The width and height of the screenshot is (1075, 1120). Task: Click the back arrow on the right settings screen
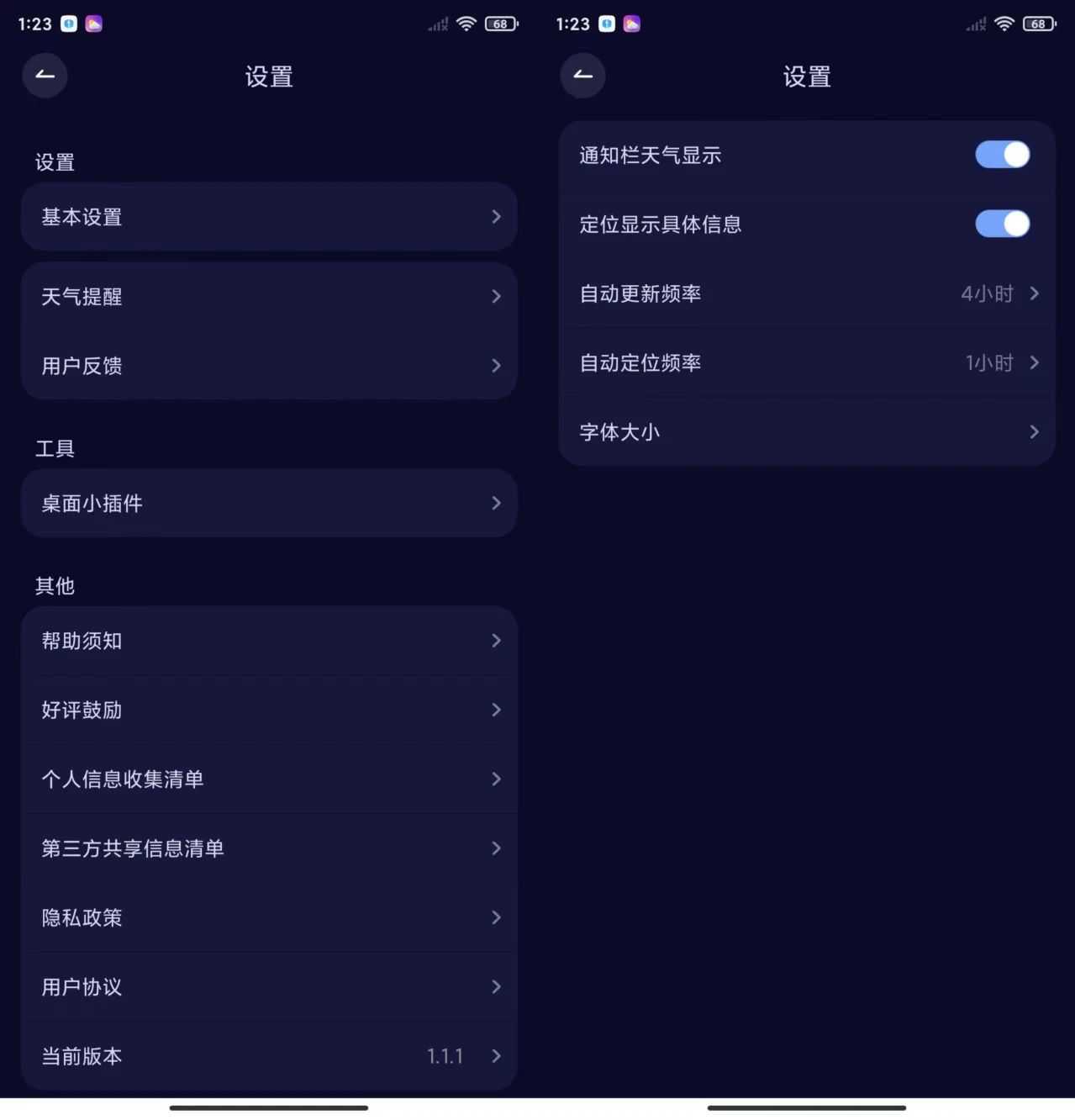click(582, 76)
